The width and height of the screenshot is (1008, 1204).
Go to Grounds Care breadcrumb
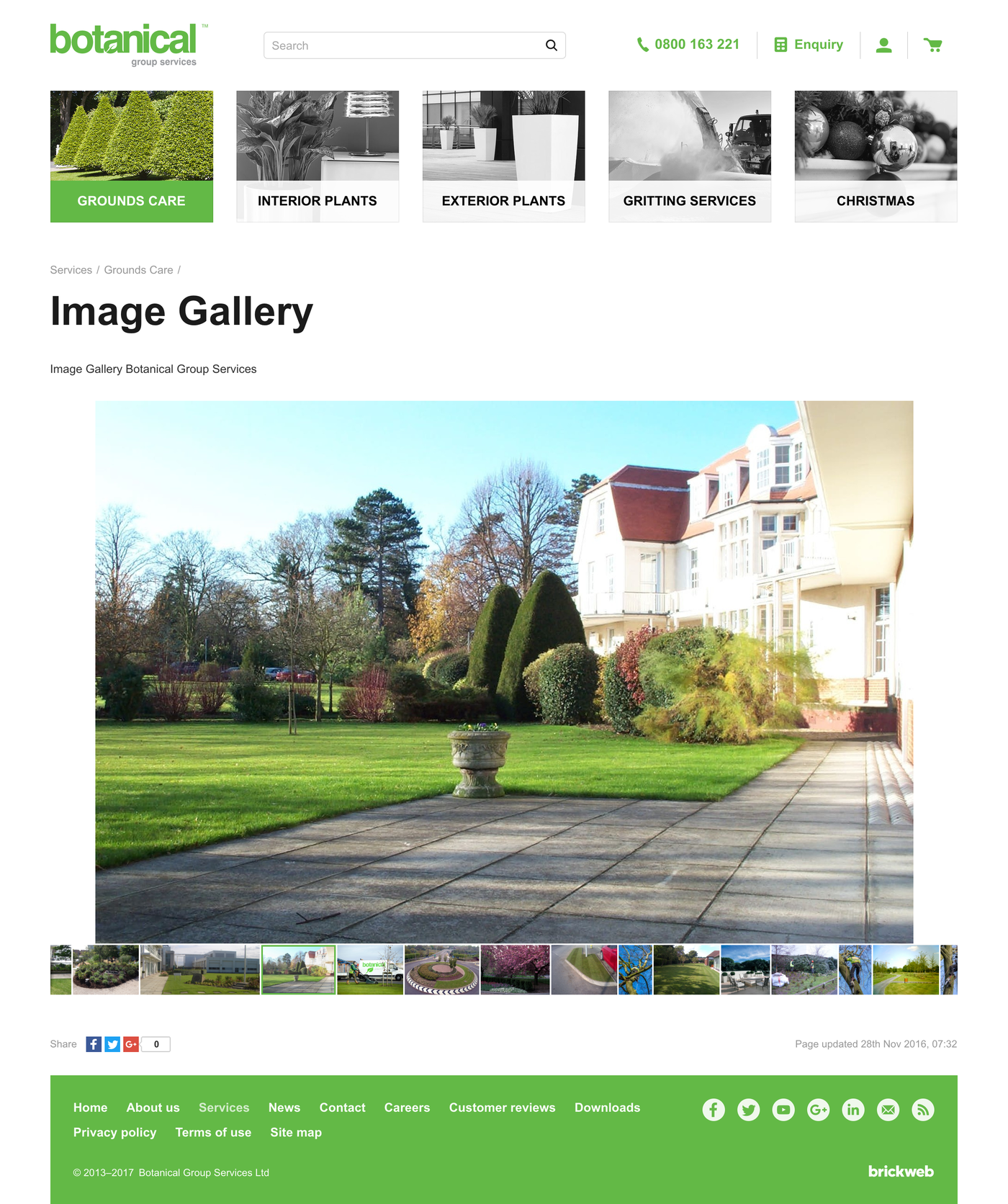(x=138, y=270)
